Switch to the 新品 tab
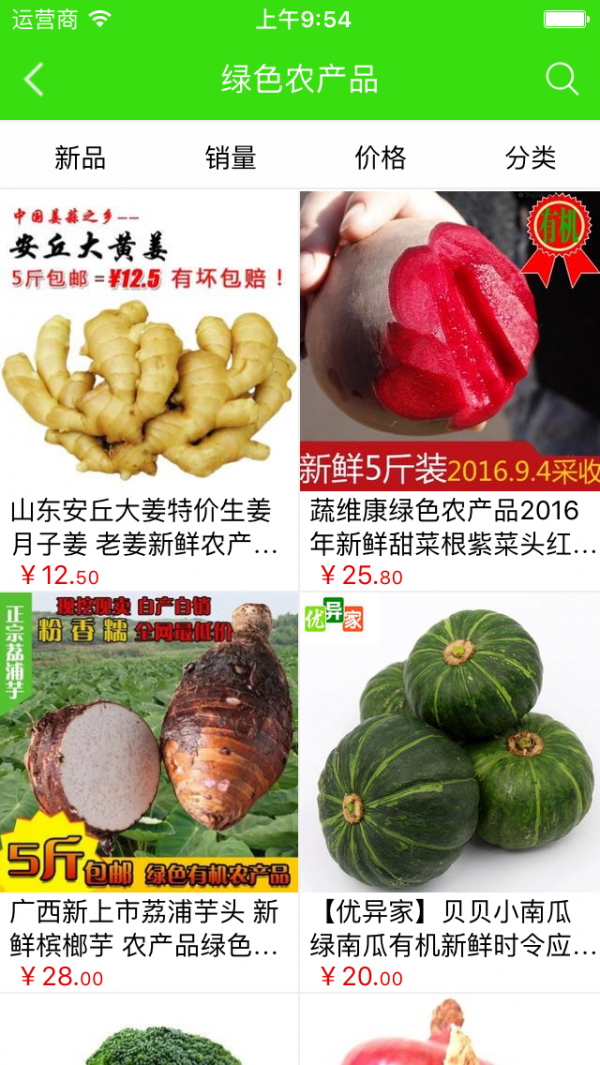The image size is (600, 1065). point(80,157)
